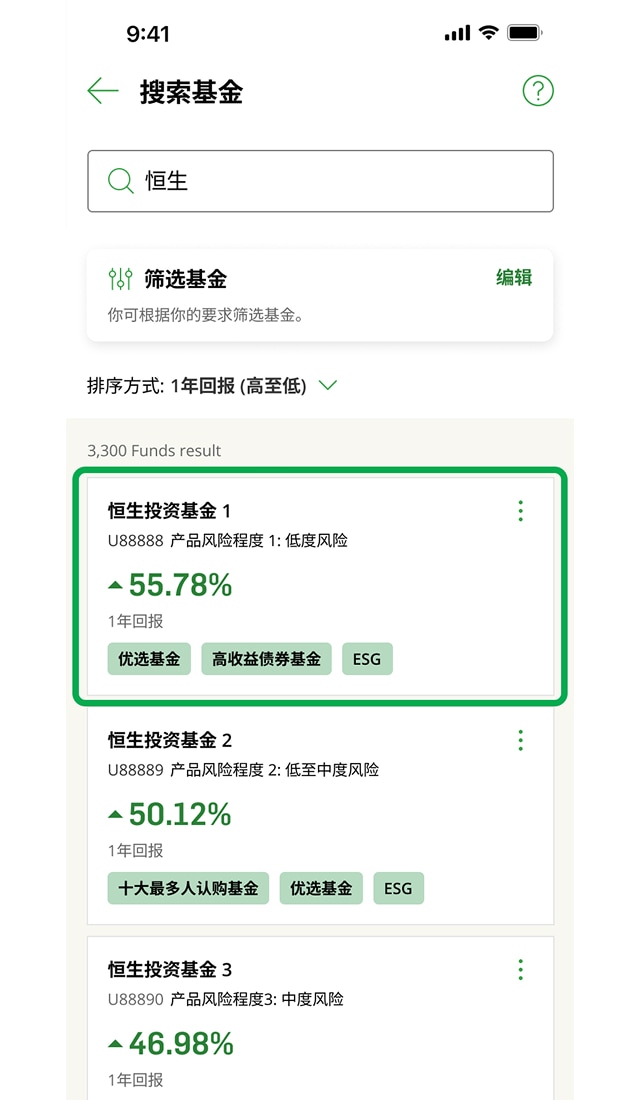Viewport: 640px width, 1100px height.
Task: Expand the 排序方式 sort dropdown
Action: 327,385
